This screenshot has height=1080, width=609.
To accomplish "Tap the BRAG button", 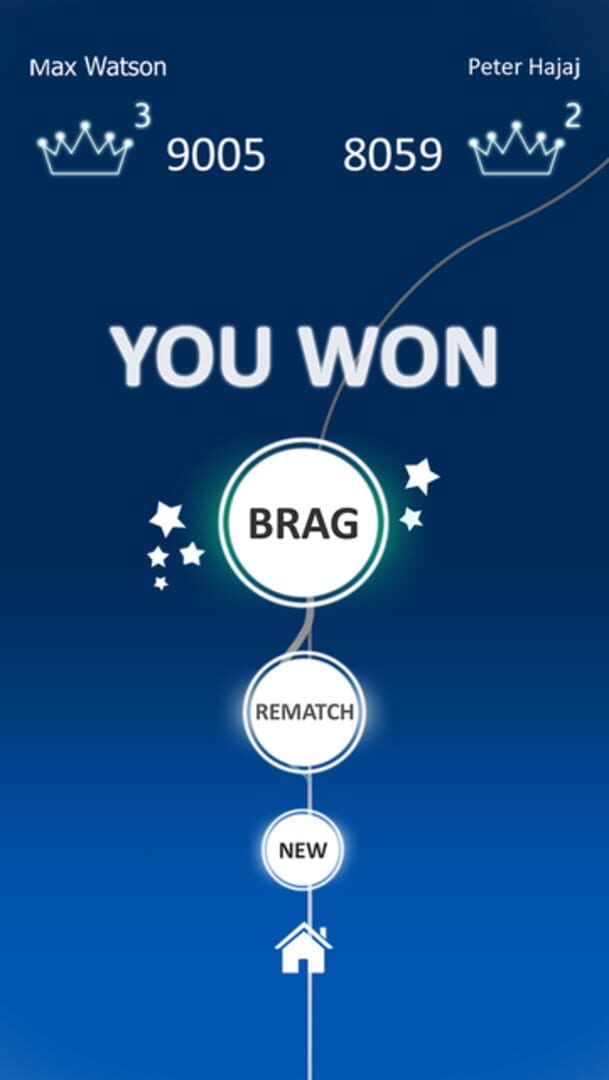I will tap(303, 523).
